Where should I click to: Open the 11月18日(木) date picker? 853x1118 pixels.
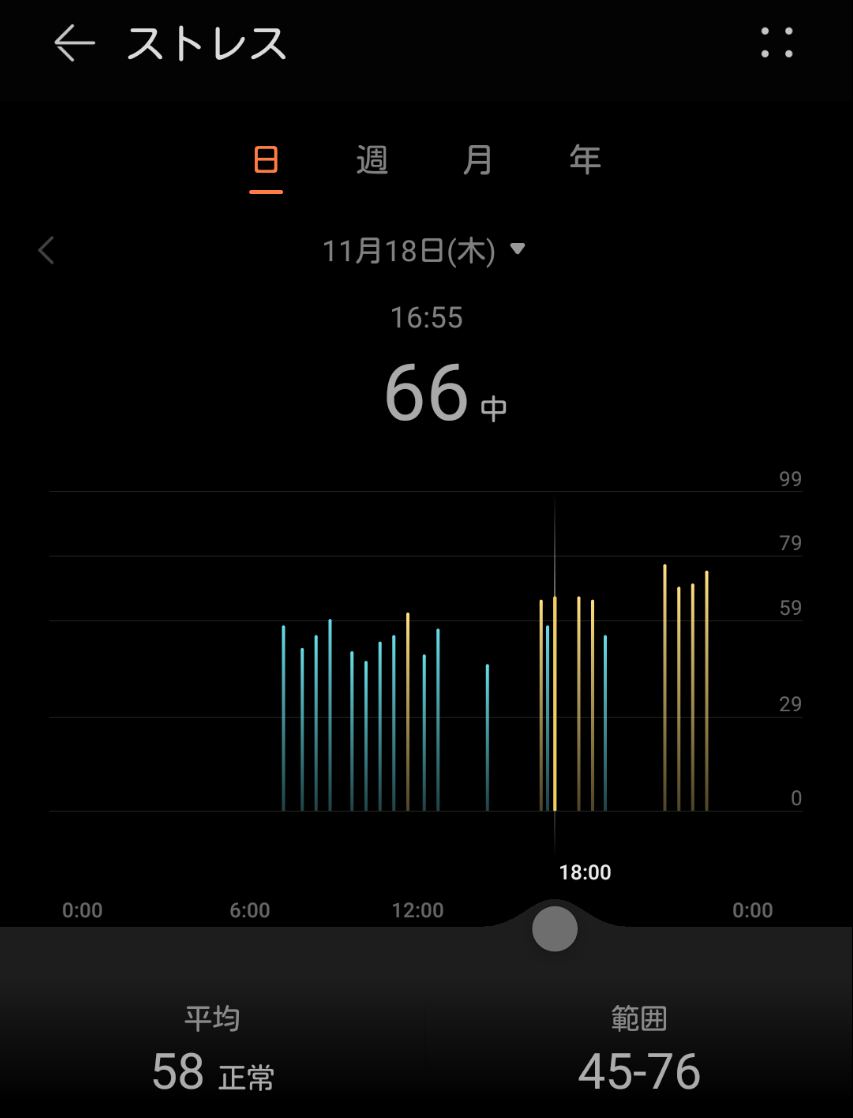(x=424, y=250)
